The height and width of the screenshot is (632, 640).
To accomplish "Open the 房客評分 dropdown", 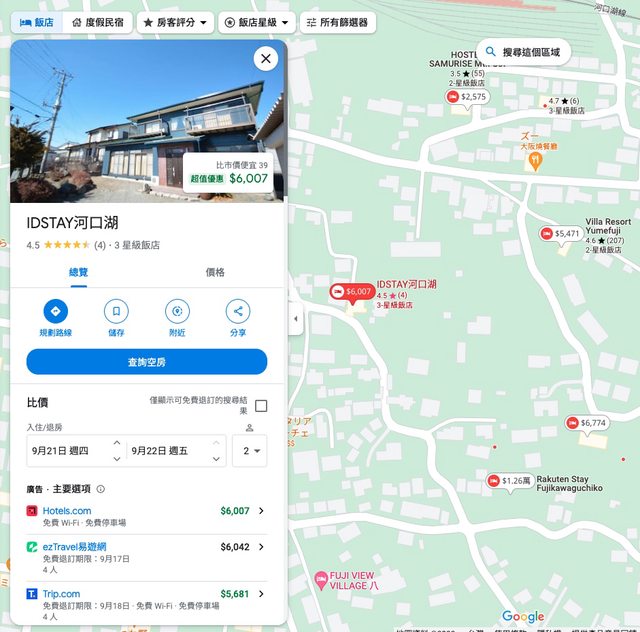I will [x=176, y=21].
